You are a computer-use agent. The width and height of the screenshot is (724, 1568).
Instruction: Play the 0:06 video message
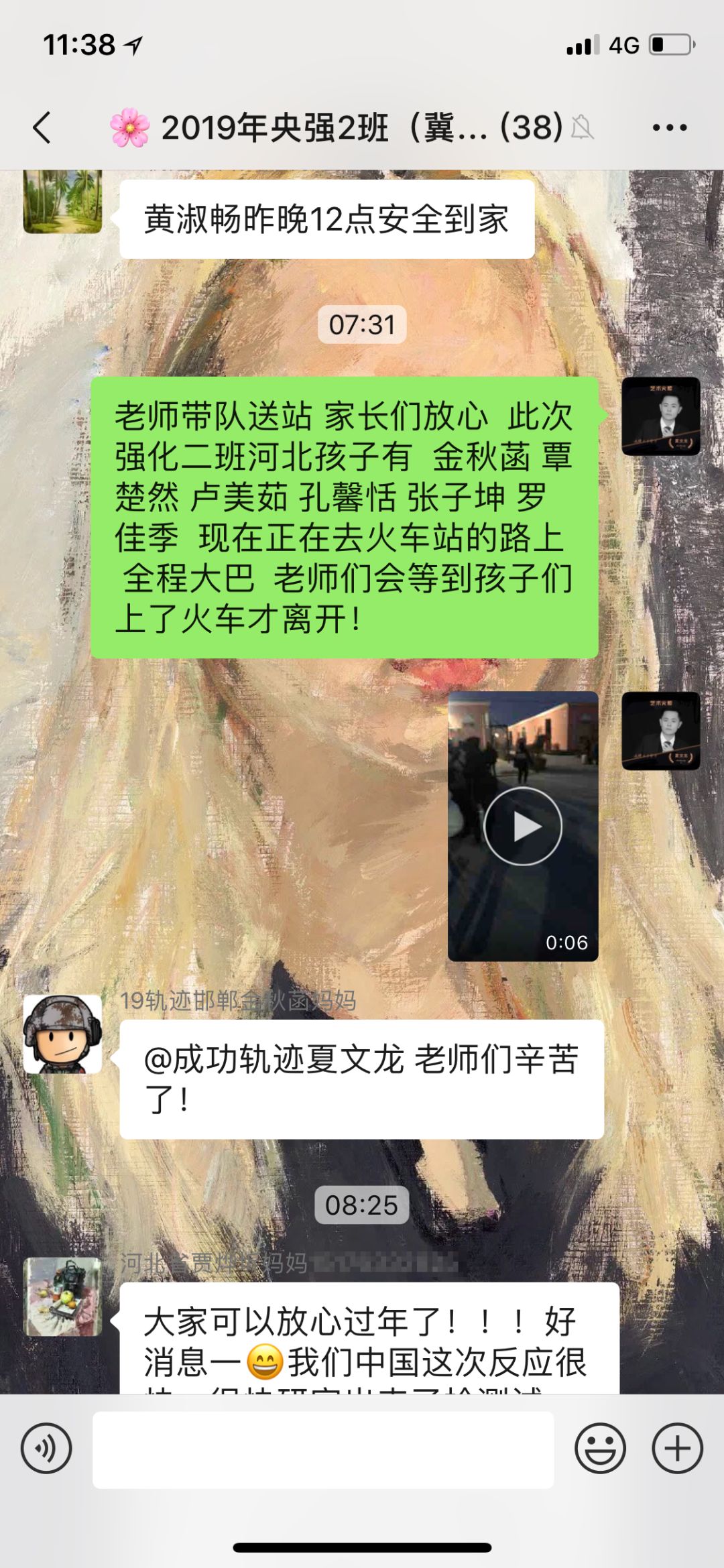522,826
